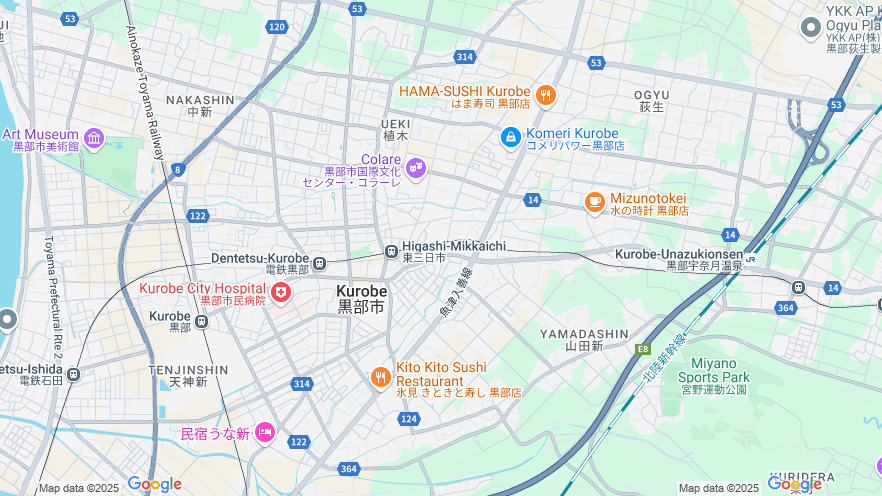Select the Higashi-Mikkaichi station icon
882x496 pixels.
391,251
